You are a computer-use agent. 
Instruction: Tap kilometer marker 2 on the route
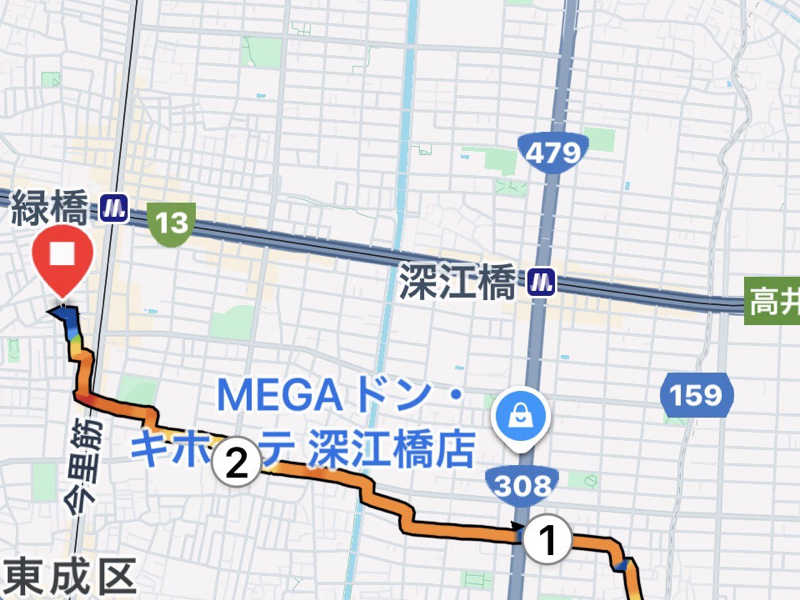point(237,463)
